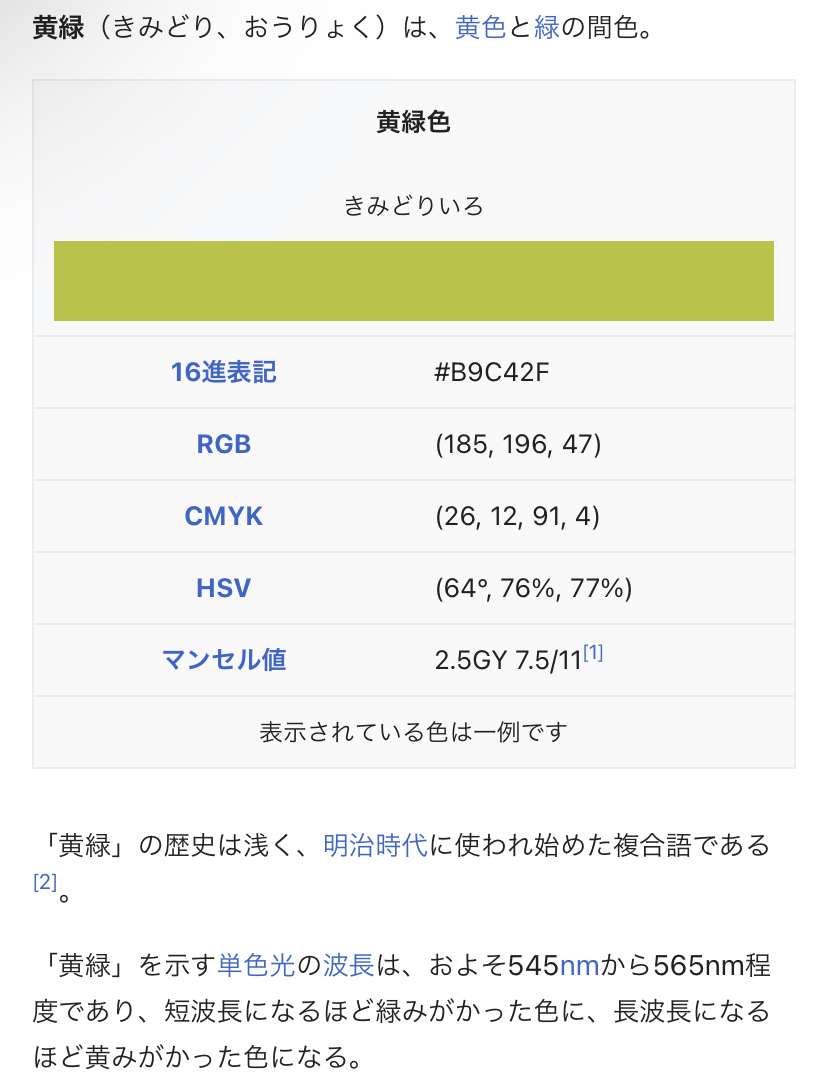Visit the HSV link
This screenshot has height=1082, width=828.
[223, 588]
